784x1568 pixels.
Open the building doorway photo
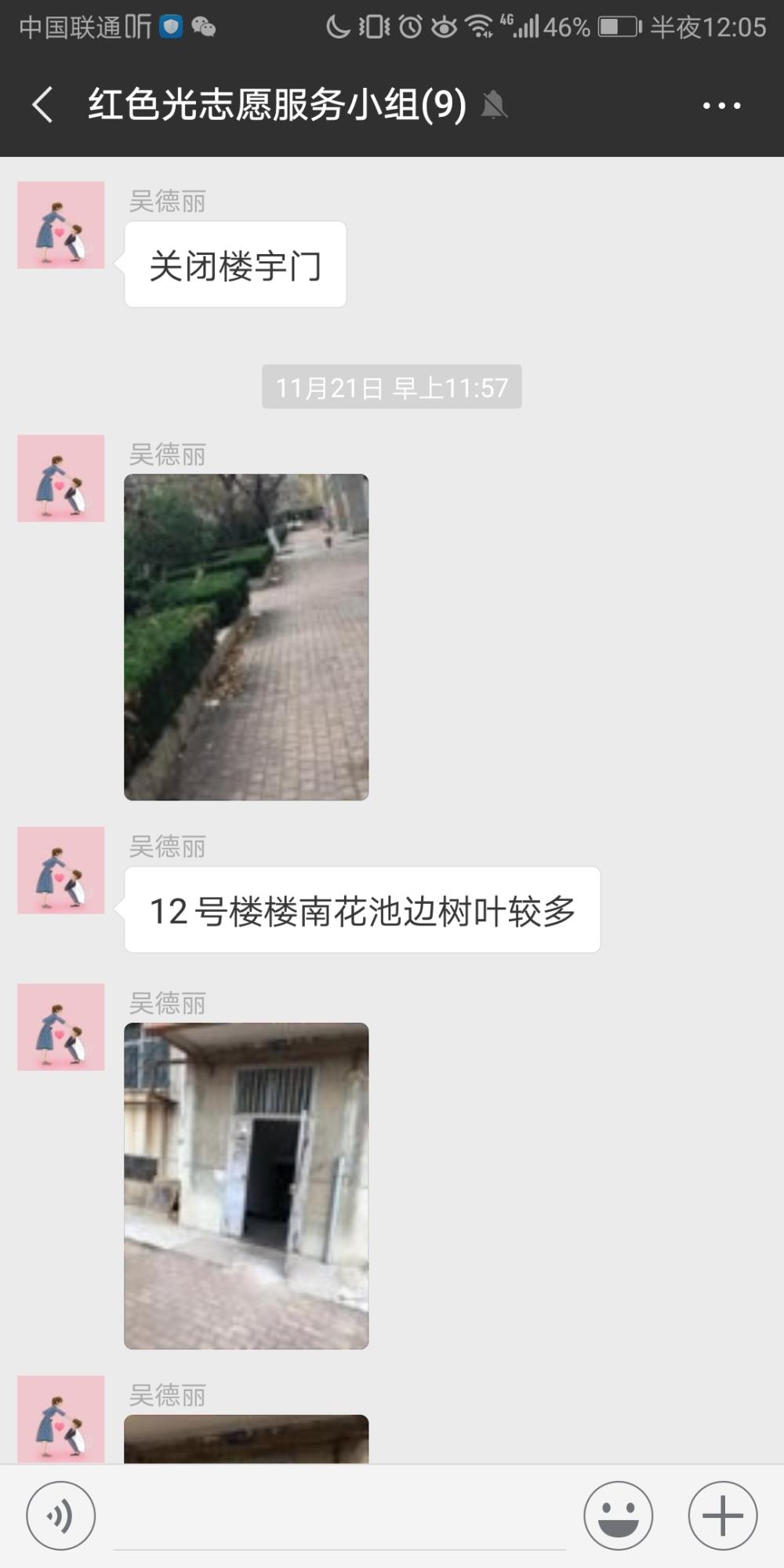coord(246,1185)
